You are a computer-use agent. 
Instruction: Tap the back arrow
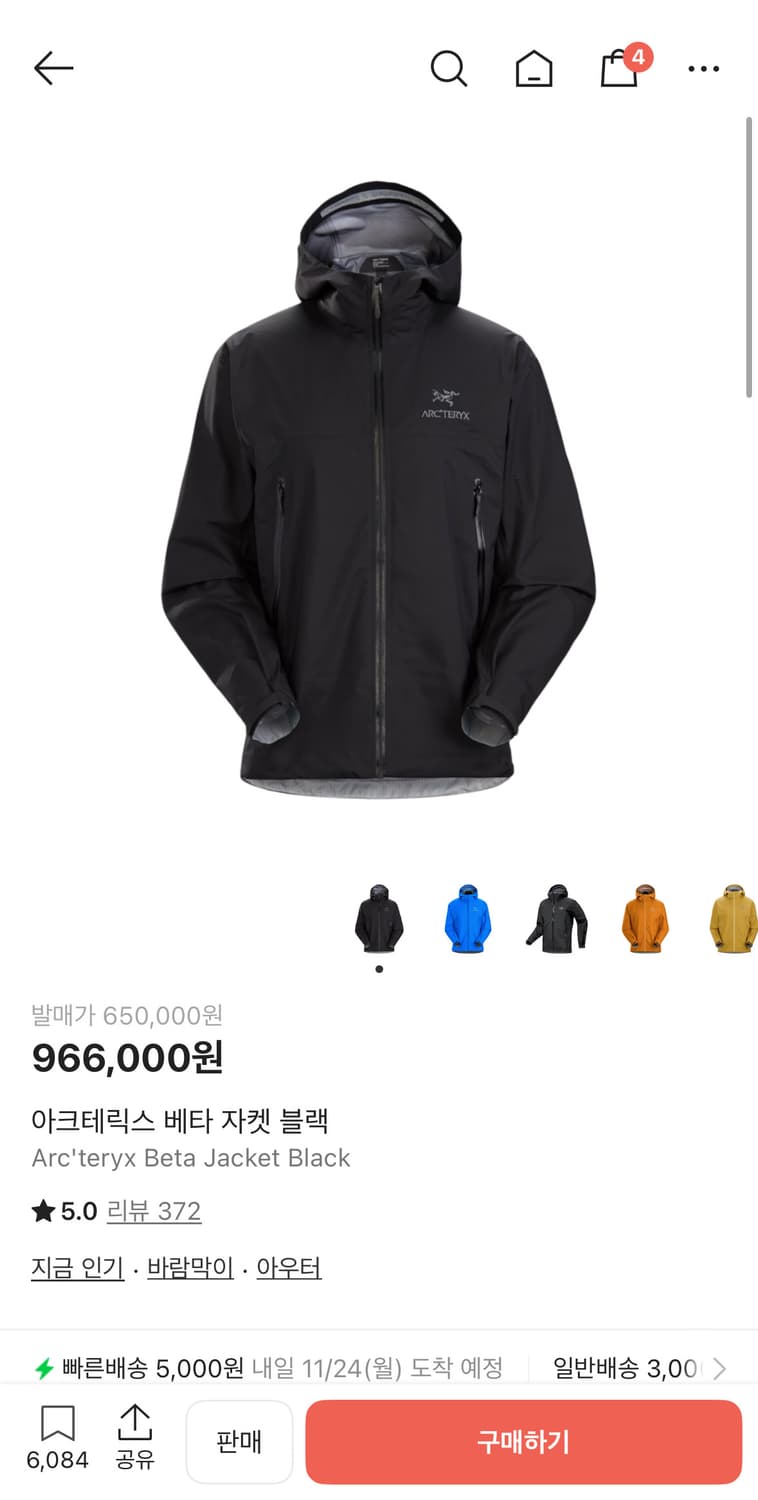click(x=53, y=68)
